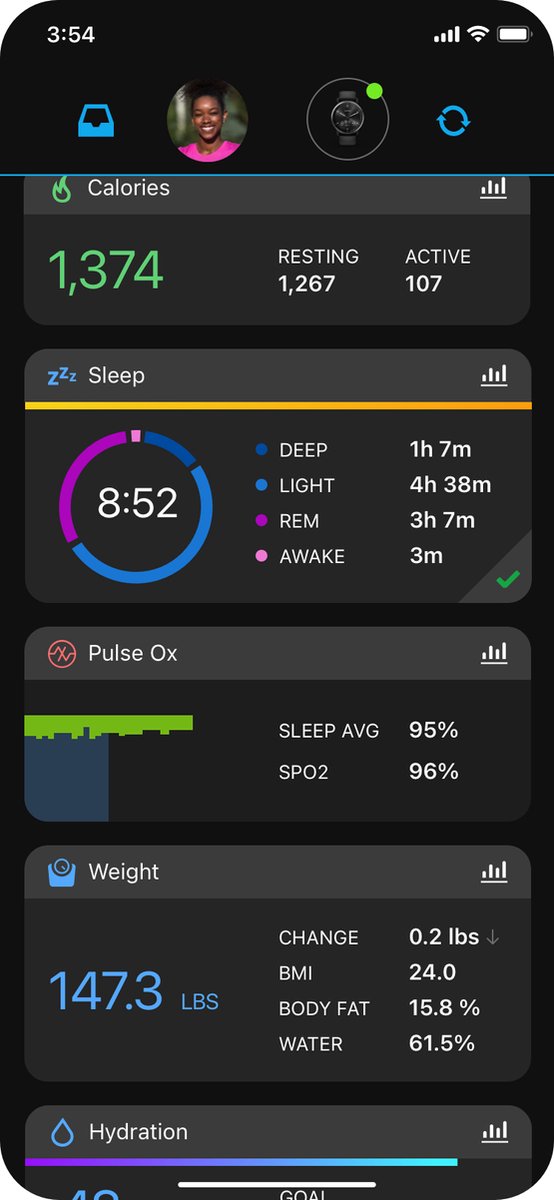This screenshot has height=1200, width=554.
Task: Open the Sleep chart icon
Action: point(493,376)
